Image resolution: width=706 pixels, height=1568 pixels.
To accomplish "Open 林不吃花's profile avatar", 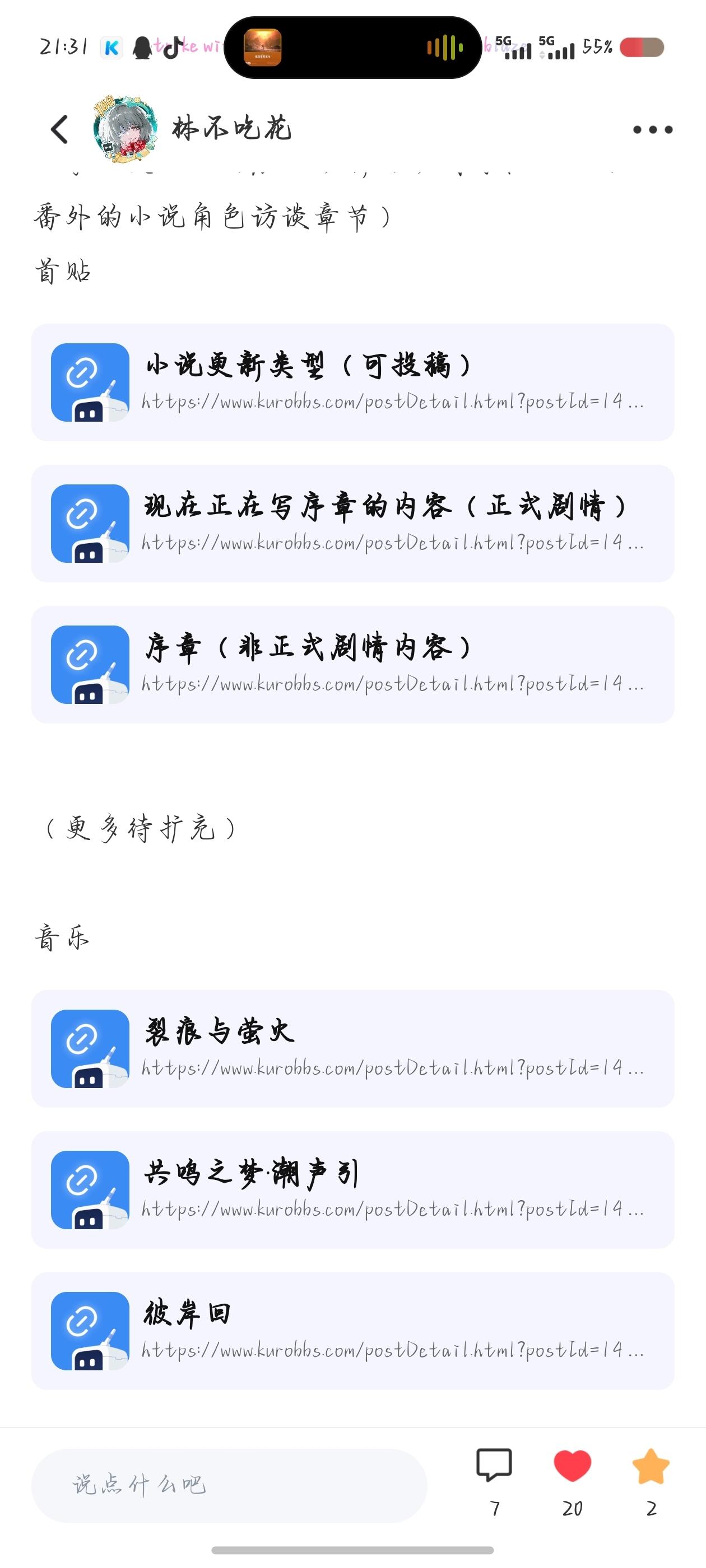I will pyautogui.click(x=126, y=129).
